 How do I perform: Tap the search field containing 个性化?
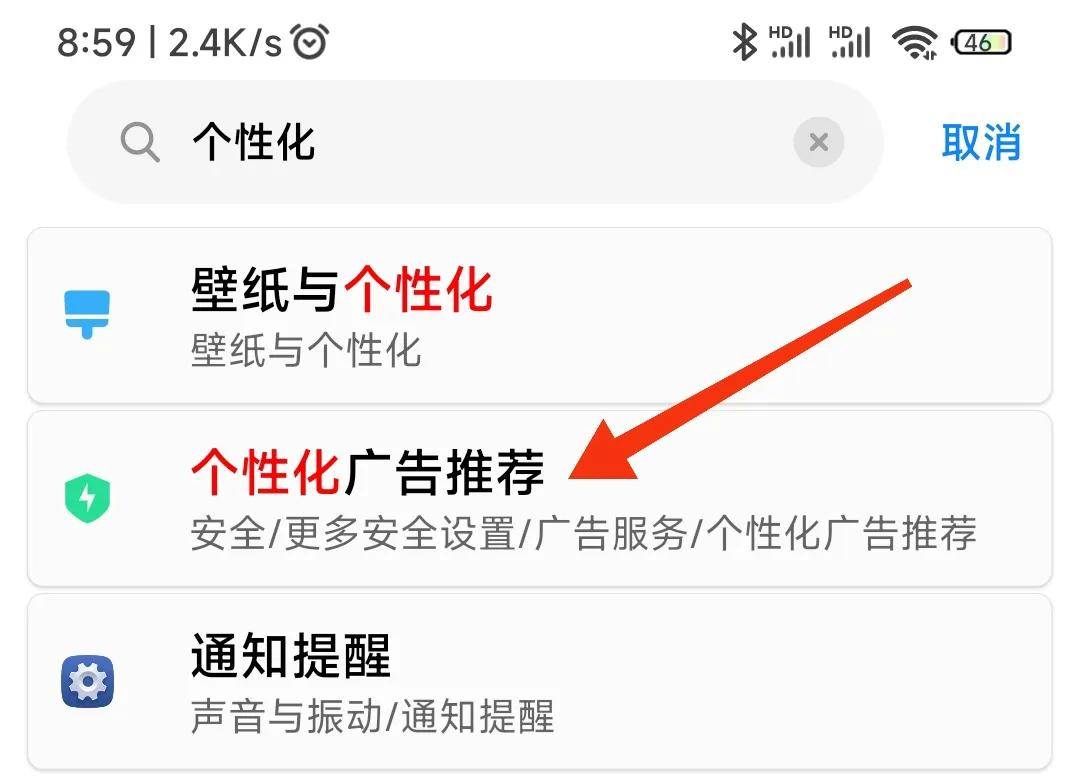pyautogui.click(x=450, y=143)
